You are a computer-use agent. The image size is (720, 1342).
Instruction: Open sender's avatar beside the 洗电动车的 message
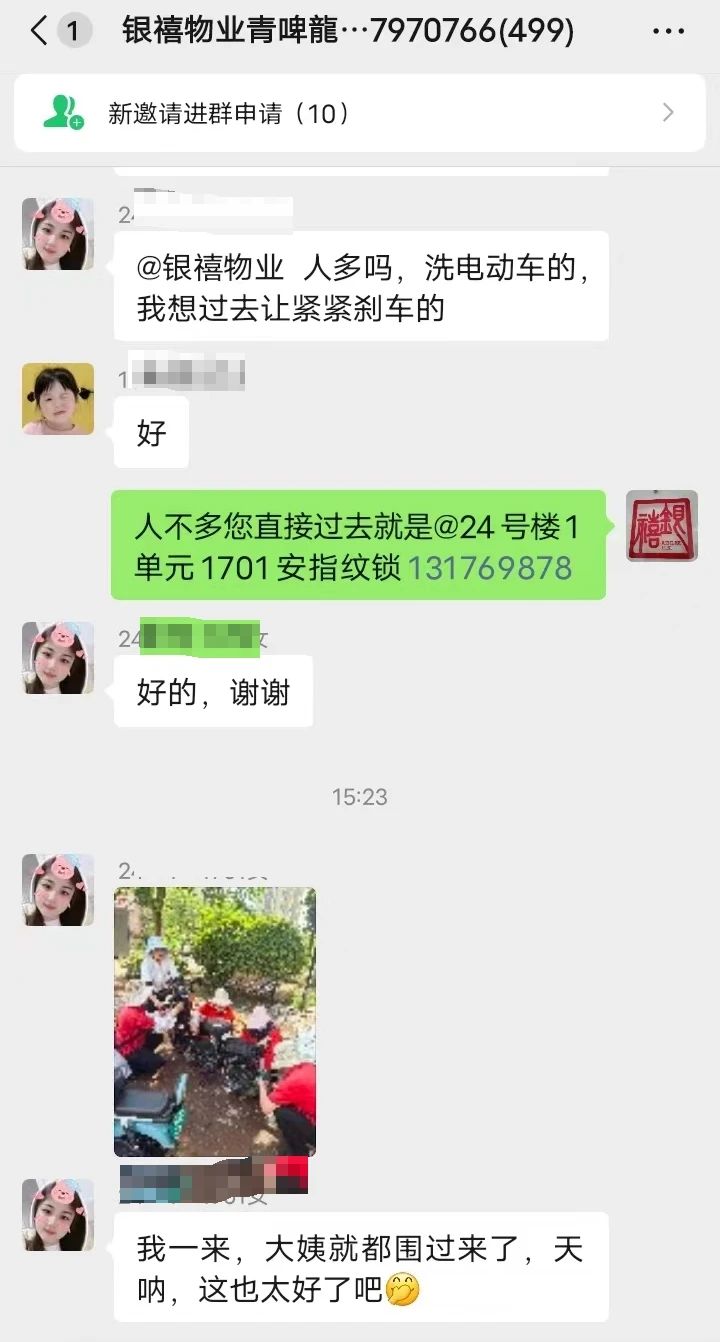tap(58, 234)
